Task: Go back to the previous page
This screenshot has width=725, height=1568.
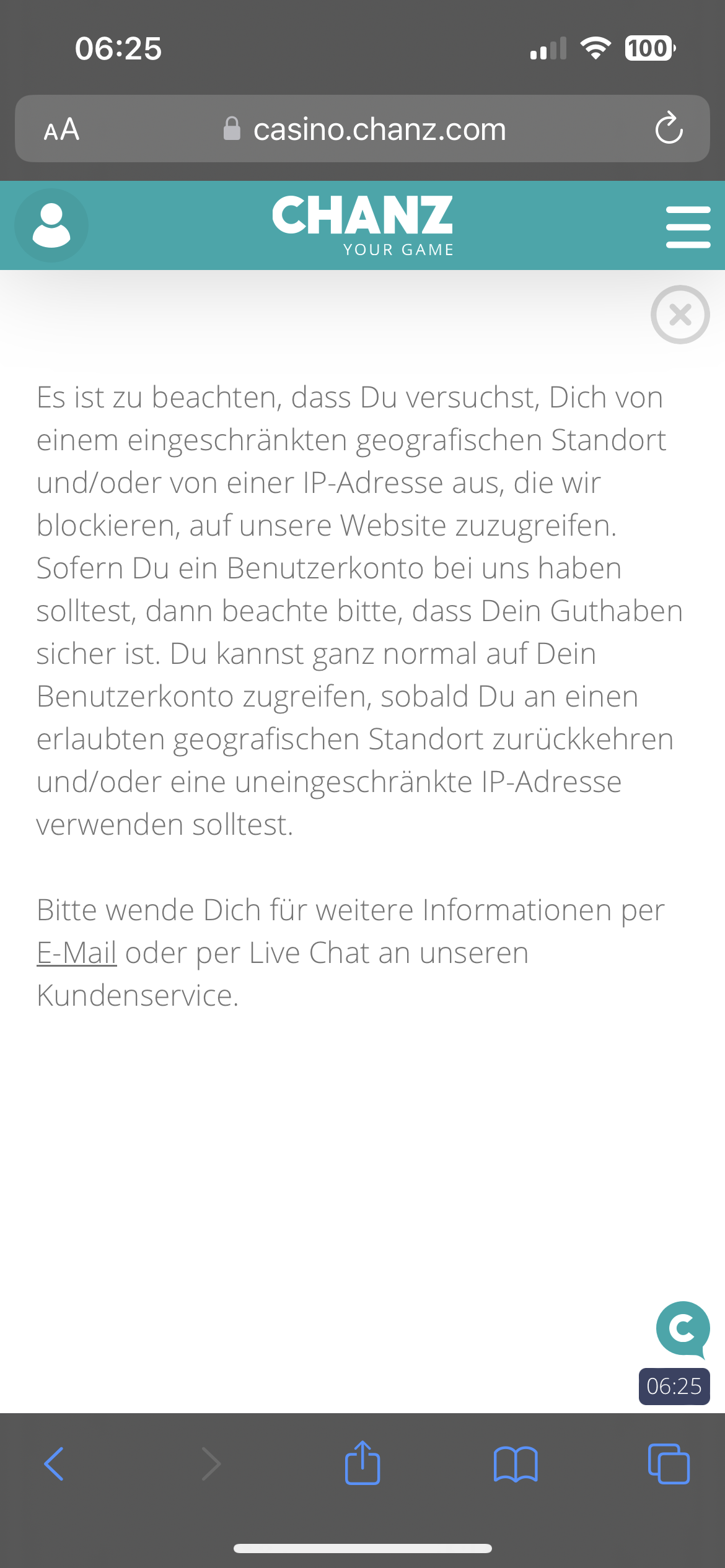Action: tap(55, 1464)
